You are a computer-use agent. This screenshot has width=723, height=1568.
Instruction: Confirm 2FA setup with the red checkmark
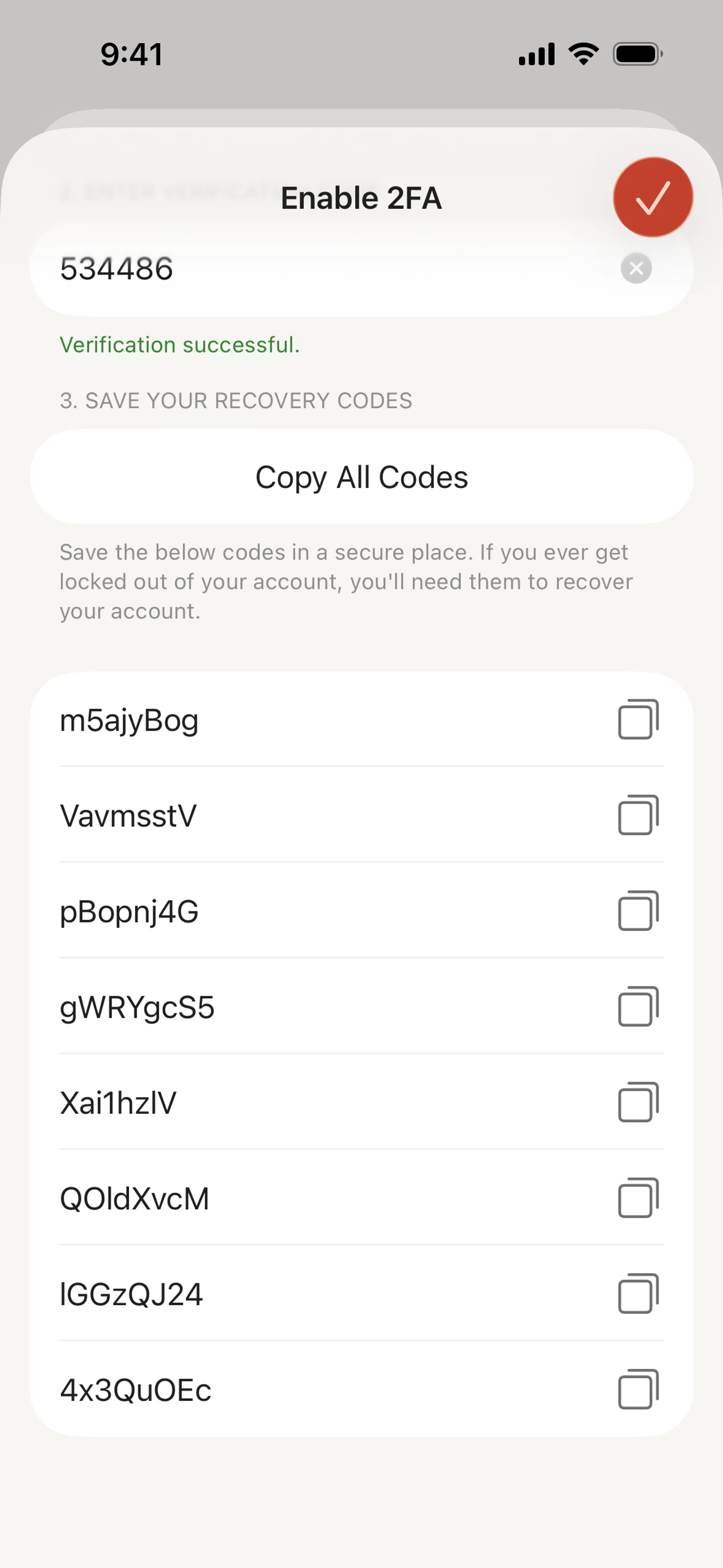coord(653,197)
